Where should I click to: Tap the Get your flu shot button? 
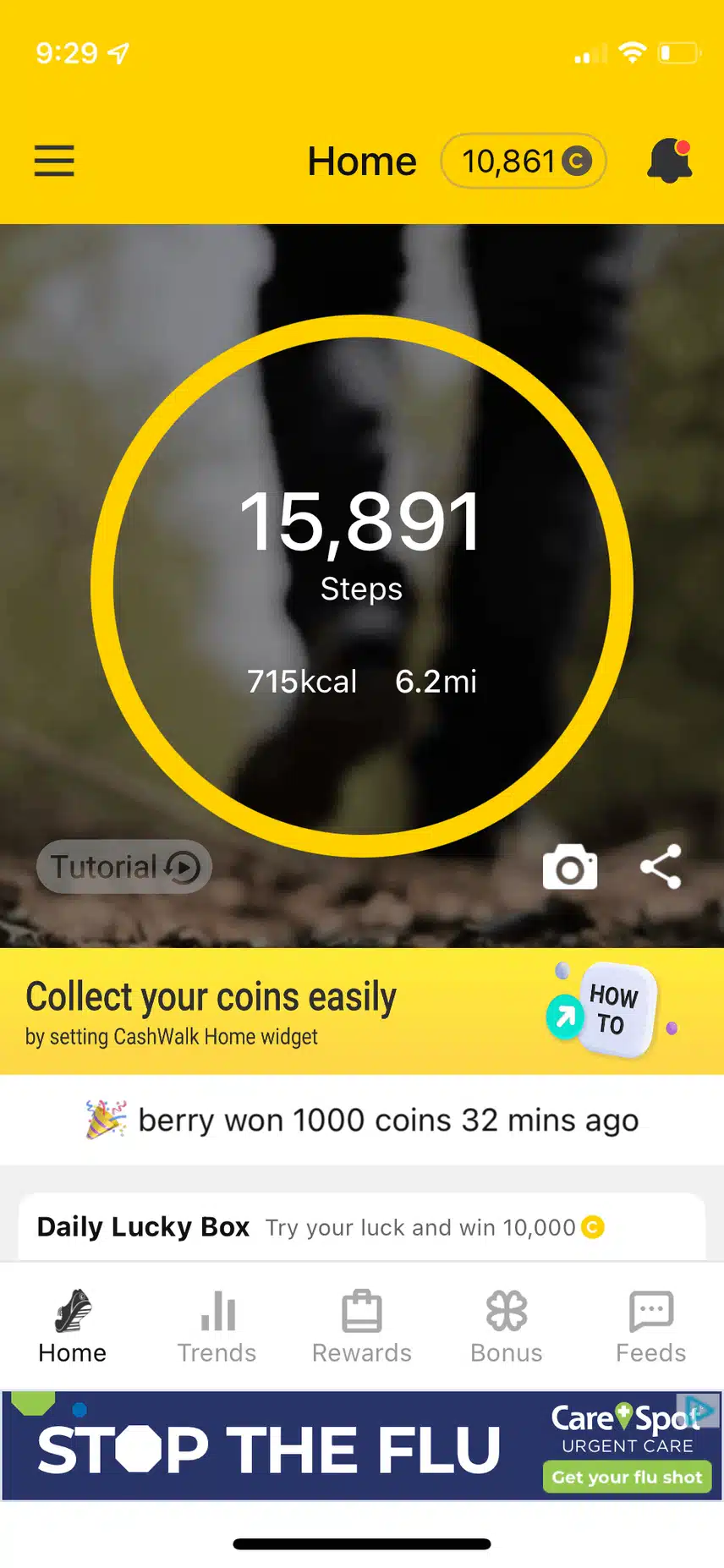(x=628, y=1478)
